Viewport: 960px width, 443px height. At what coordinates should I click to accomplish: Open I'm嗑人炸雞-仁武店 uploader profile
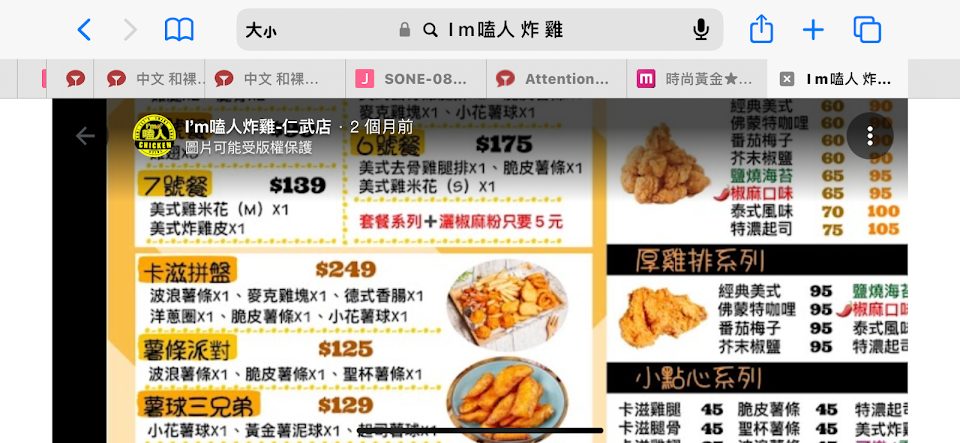click(258, 127)
